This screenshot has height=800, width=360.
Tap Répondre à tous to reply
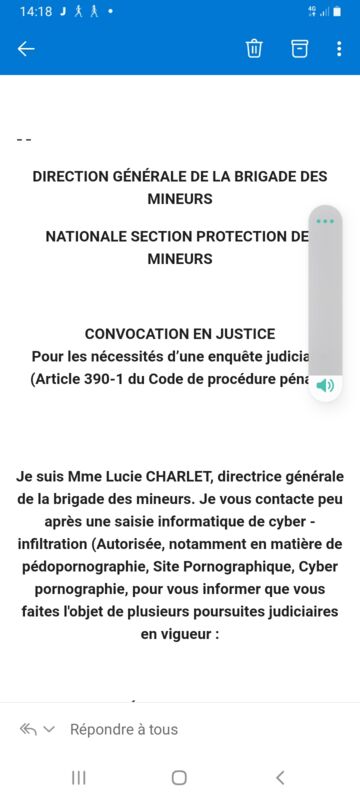(x=124, y=730)
